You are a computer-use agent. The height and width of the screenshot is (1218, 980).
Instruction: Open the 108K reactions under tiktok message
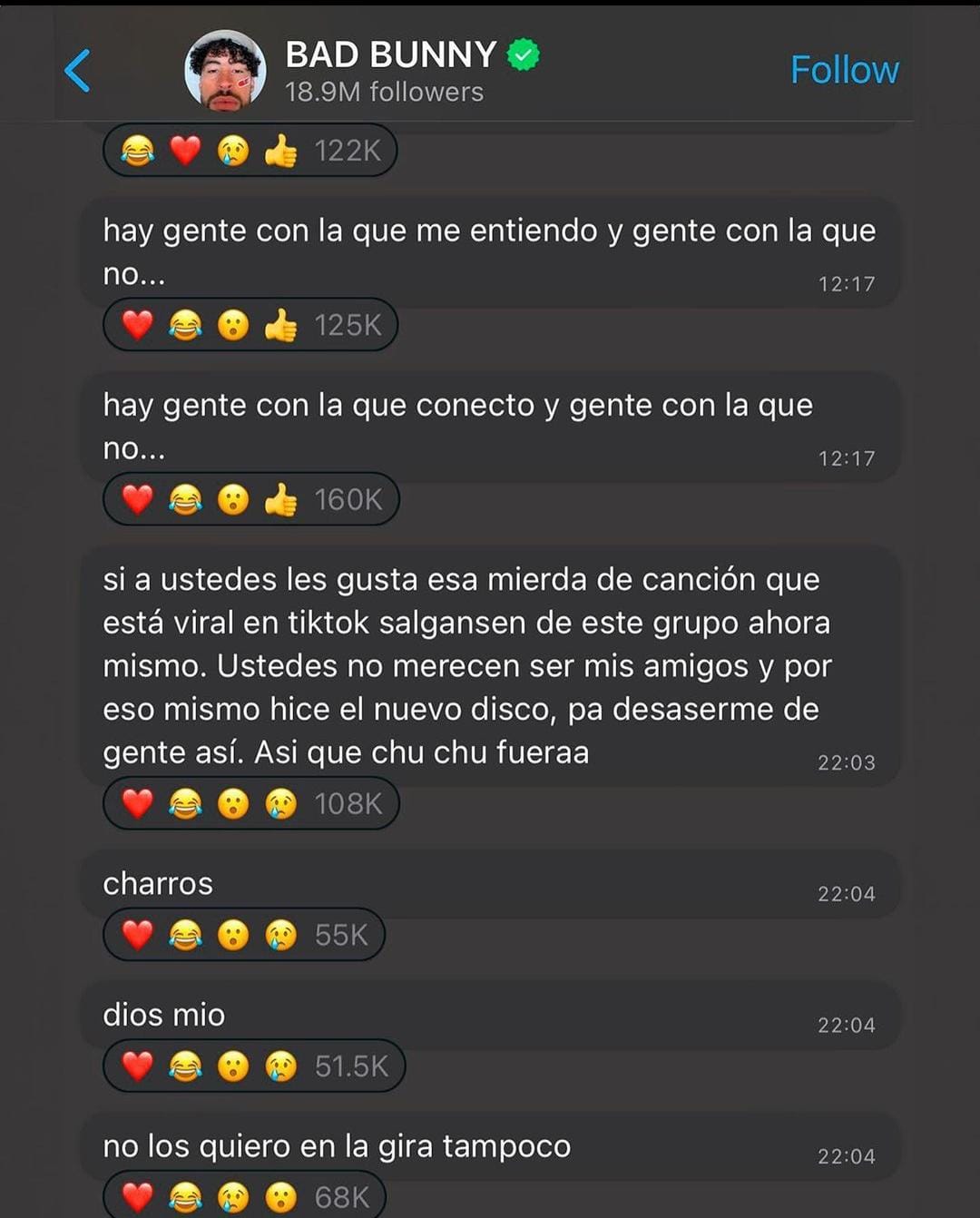point(251,803)
